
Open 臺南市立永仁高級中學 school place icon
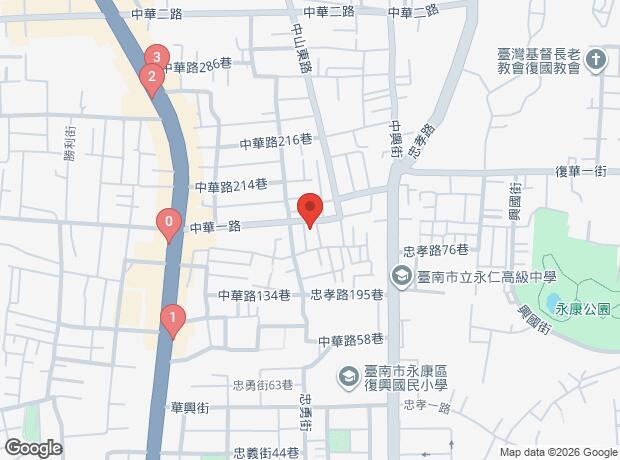pyautogui.click(x=400, y=277)
